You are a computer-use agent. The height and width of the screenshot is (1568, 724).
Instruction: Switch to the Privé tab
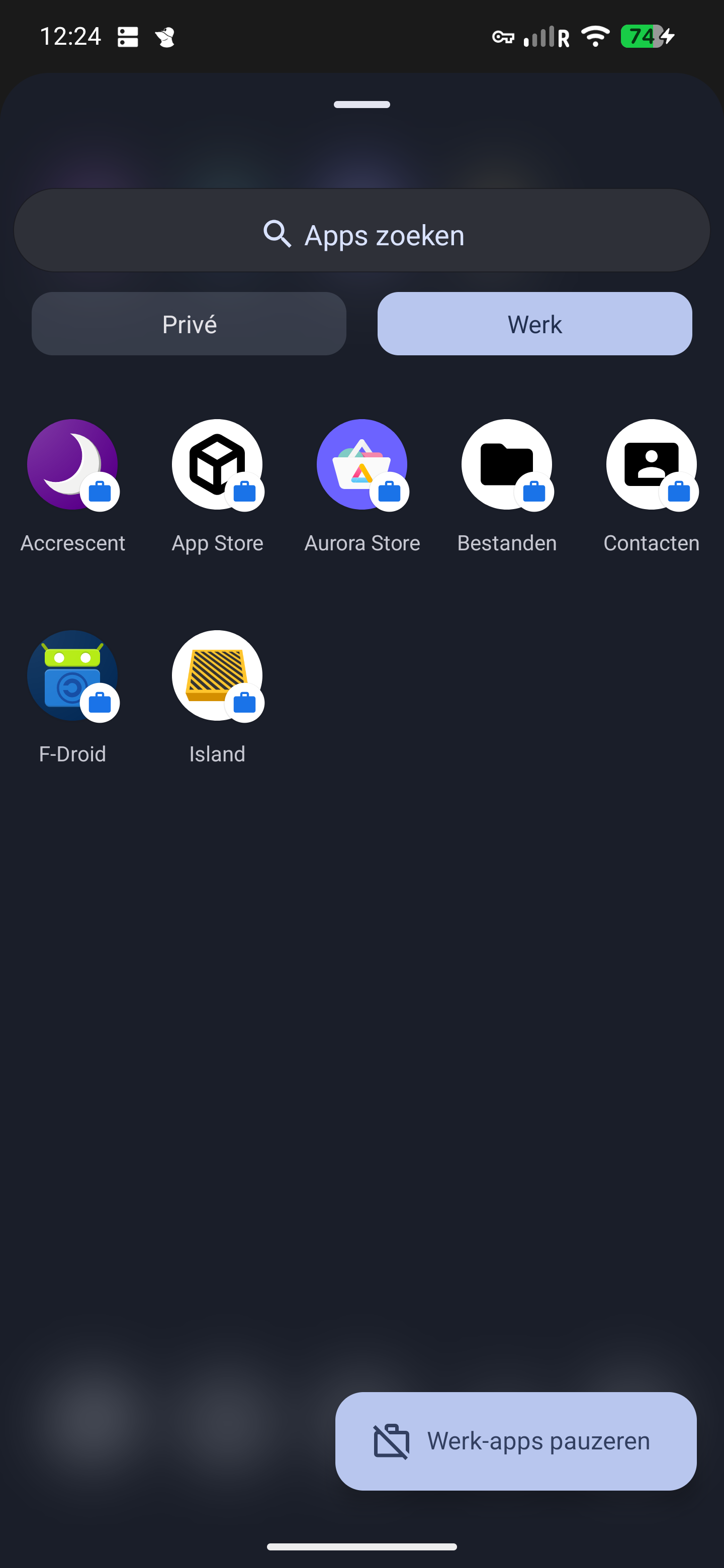coord(188,323)
